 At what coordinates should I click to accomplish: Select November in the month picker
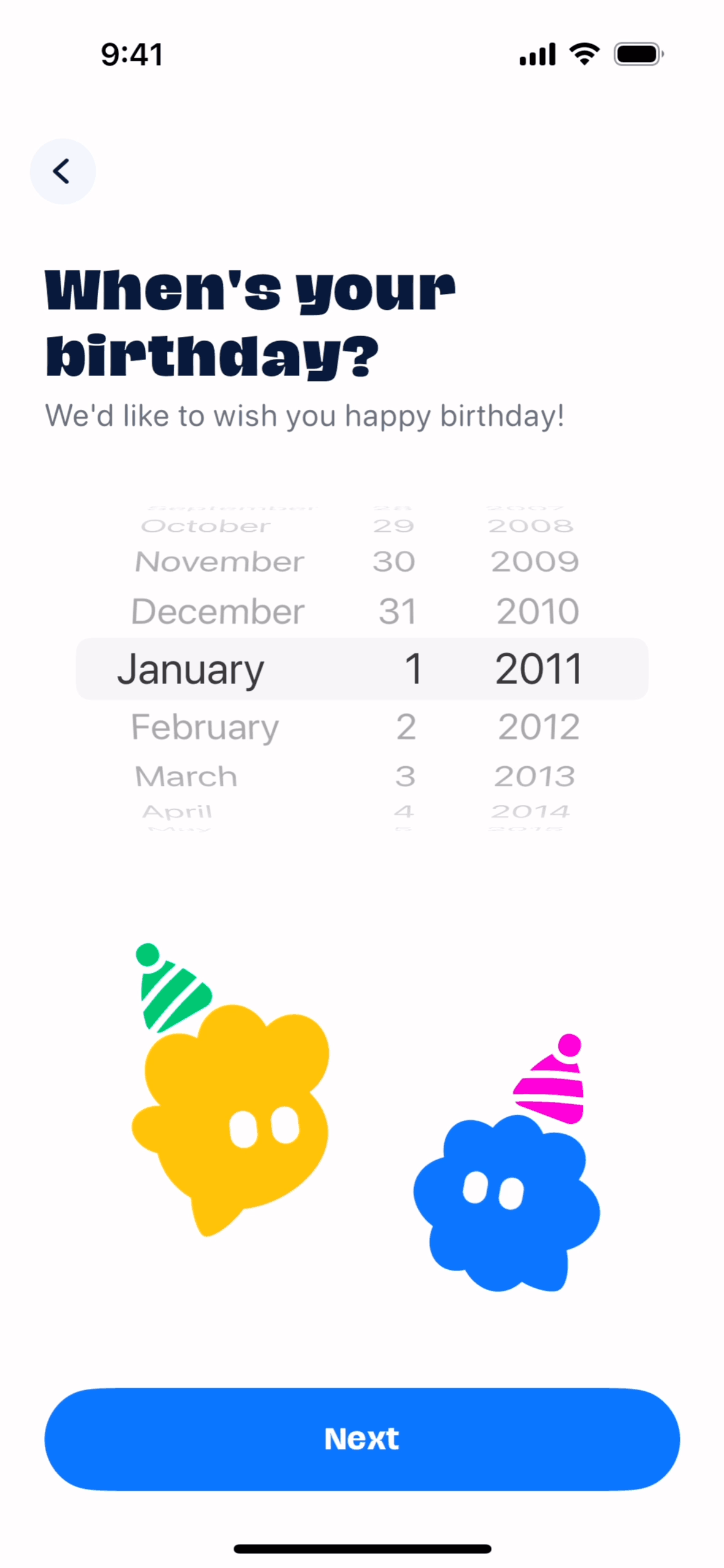coord(218,560)
